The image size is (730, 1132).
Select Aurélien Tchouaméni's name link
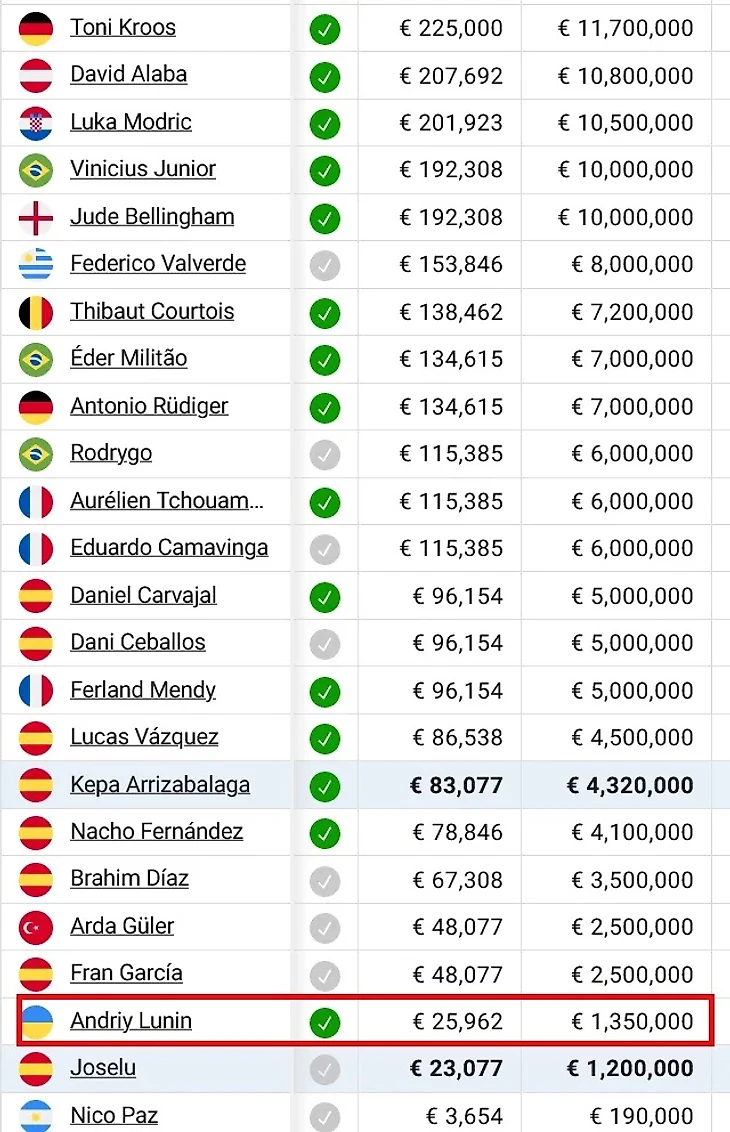(x=167, y=501)
